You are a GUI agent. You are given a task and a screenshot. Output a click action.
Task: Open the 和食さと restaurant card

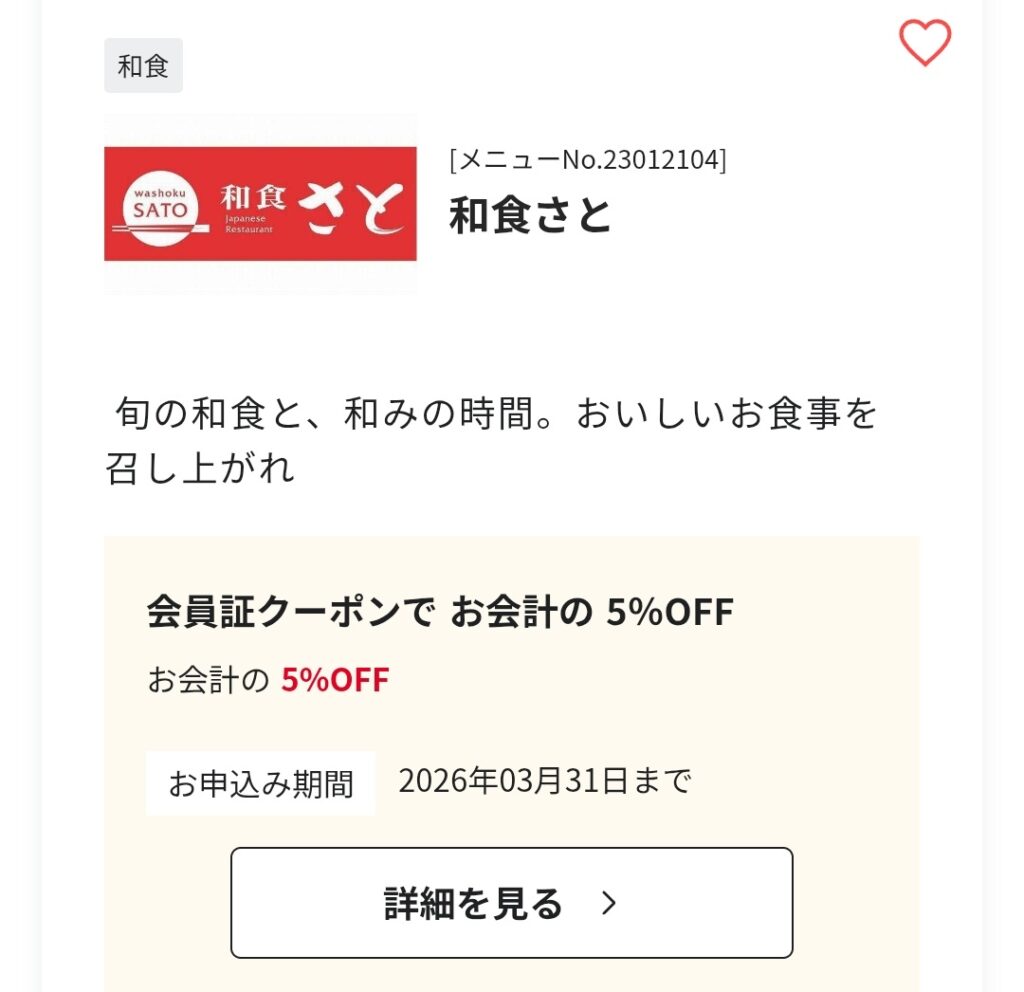tap(530, 215)
